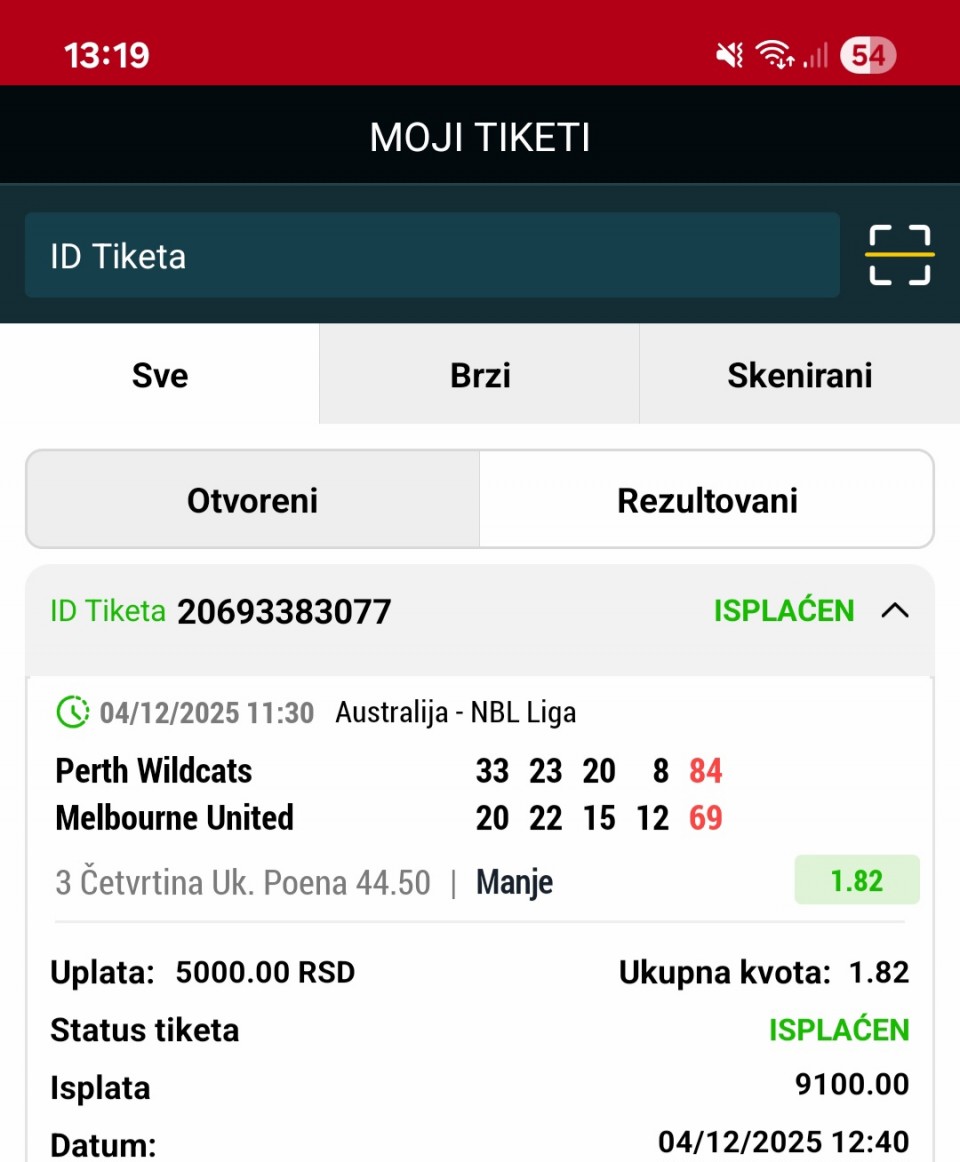Switch to the Sve tab
960x1162 pixels.
[x=160, y=375]
